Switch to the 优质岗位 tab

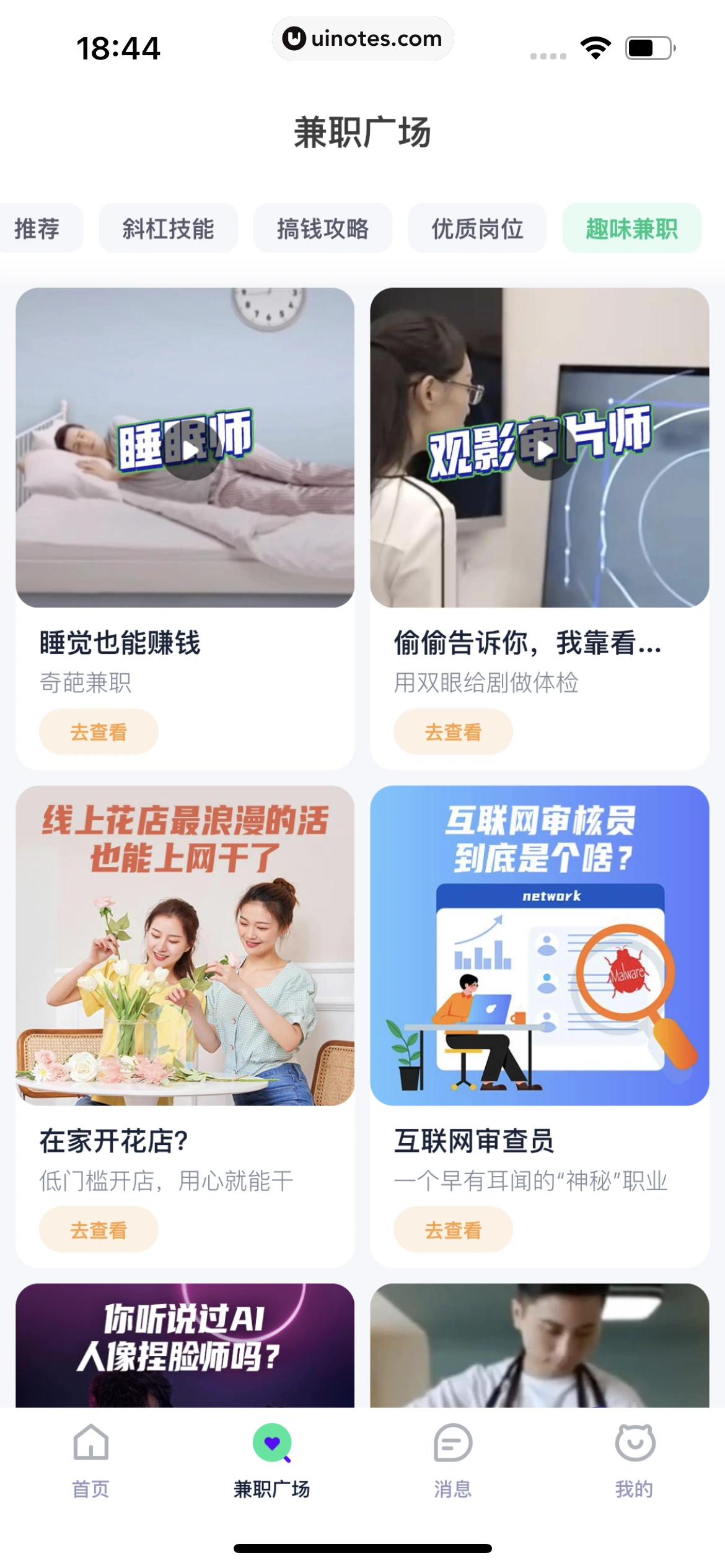478,228
